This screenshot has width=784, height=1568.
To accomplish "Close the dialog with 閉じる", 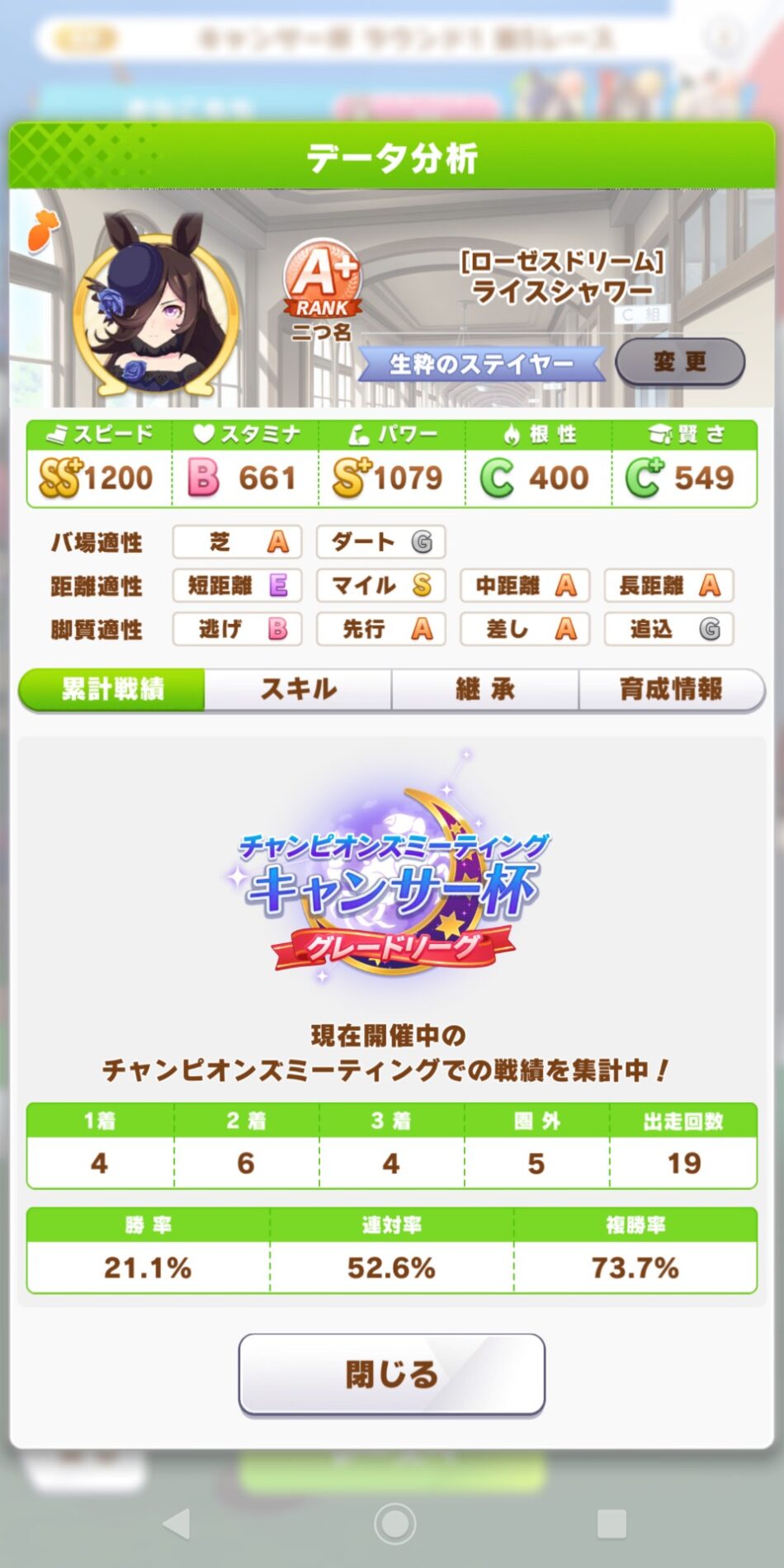I will [391, 1374].
